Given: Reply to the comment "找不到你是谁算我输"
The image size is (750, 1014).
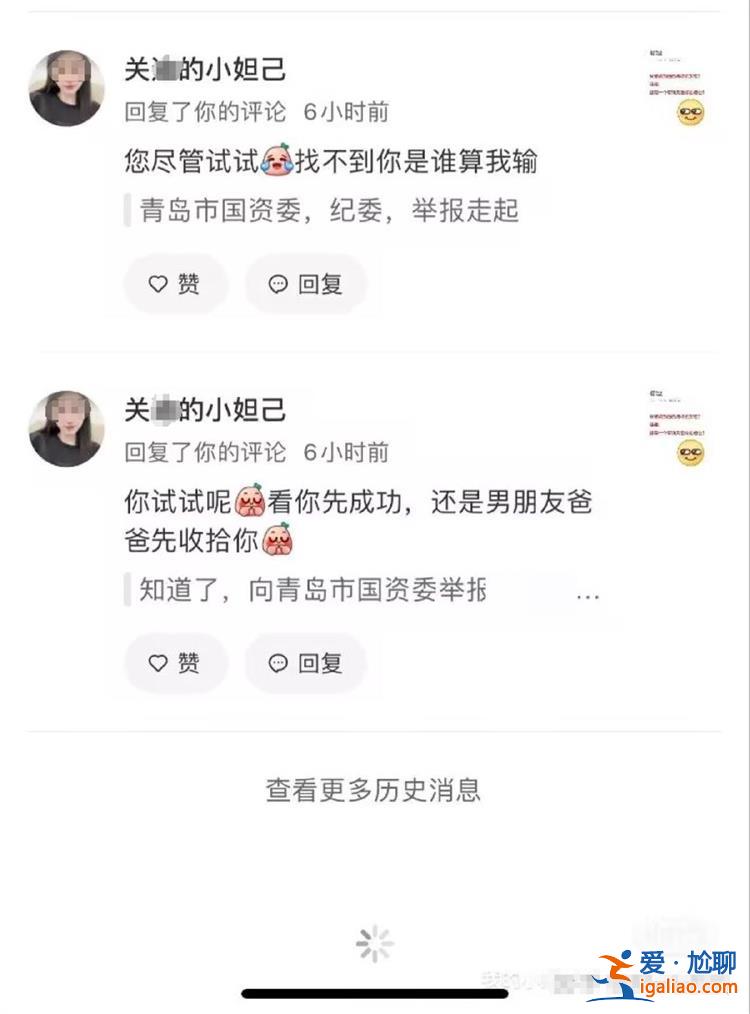Looking at the screenshot, I should 306,284.
